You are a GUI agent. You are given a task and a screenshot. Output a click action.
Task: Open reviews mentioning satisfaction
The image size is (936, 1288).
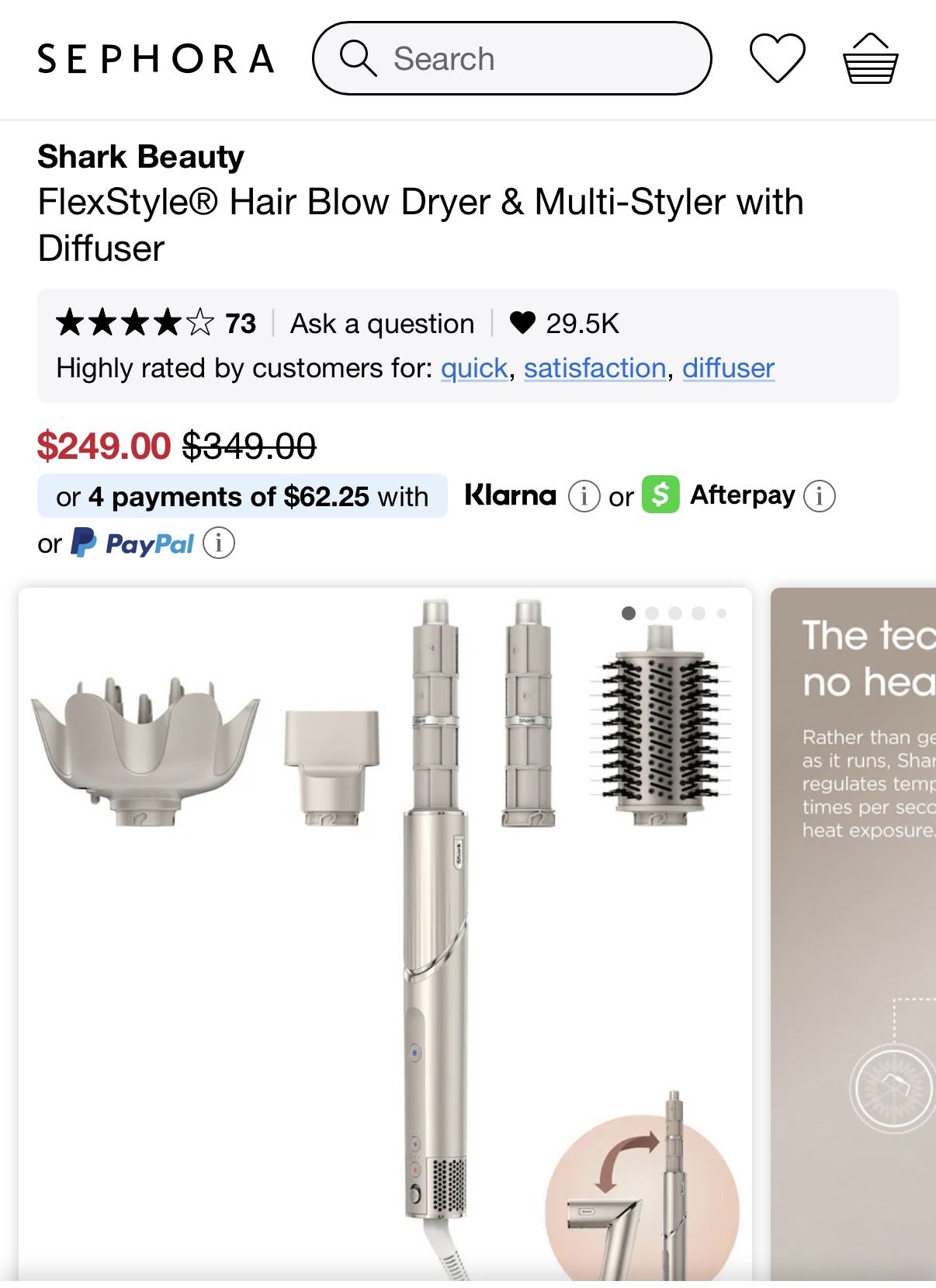click(x=595, y=368)
